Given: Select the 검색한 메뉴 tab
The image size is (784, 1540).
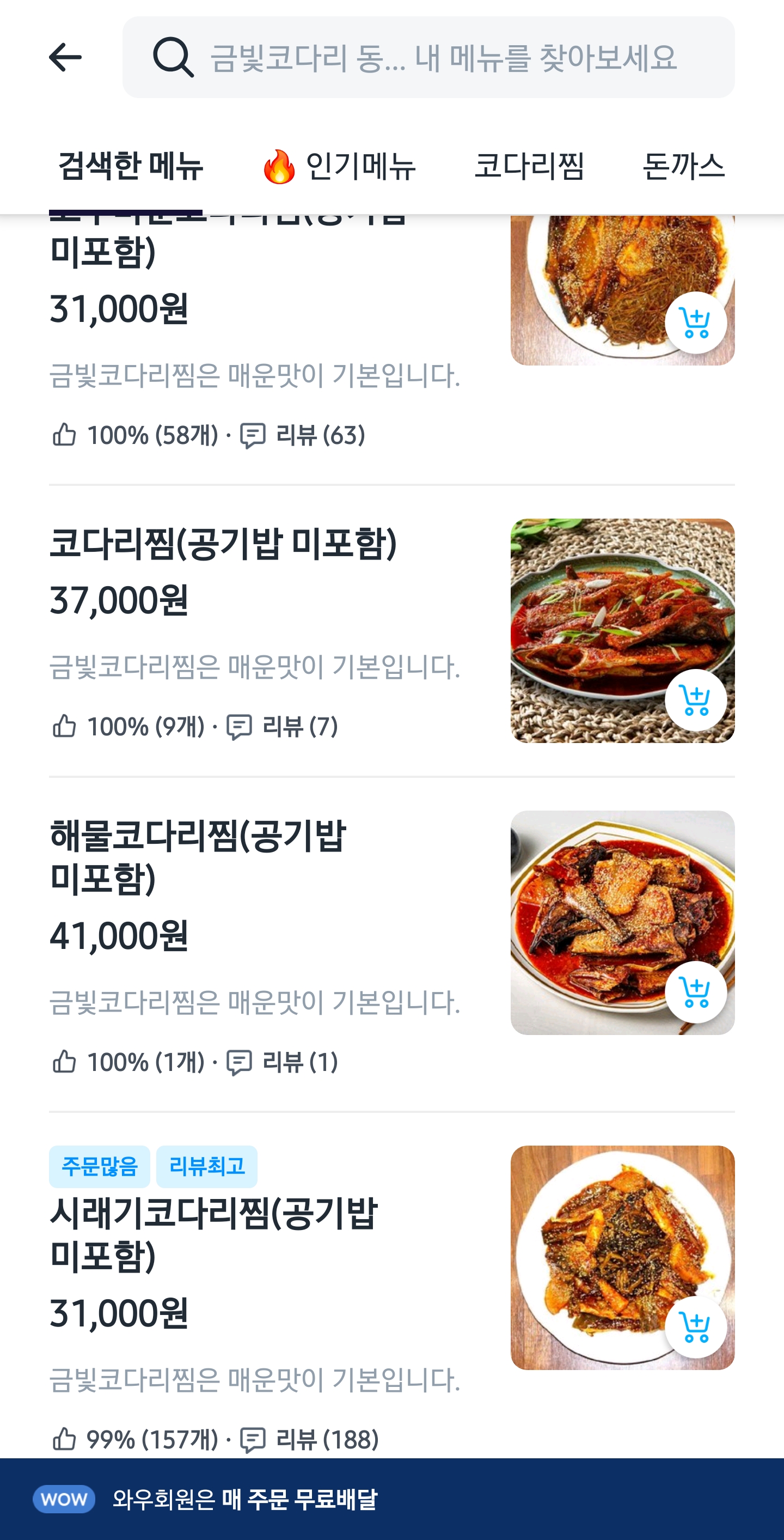Looking at the screenshot, I should click(x=131, y=166).
